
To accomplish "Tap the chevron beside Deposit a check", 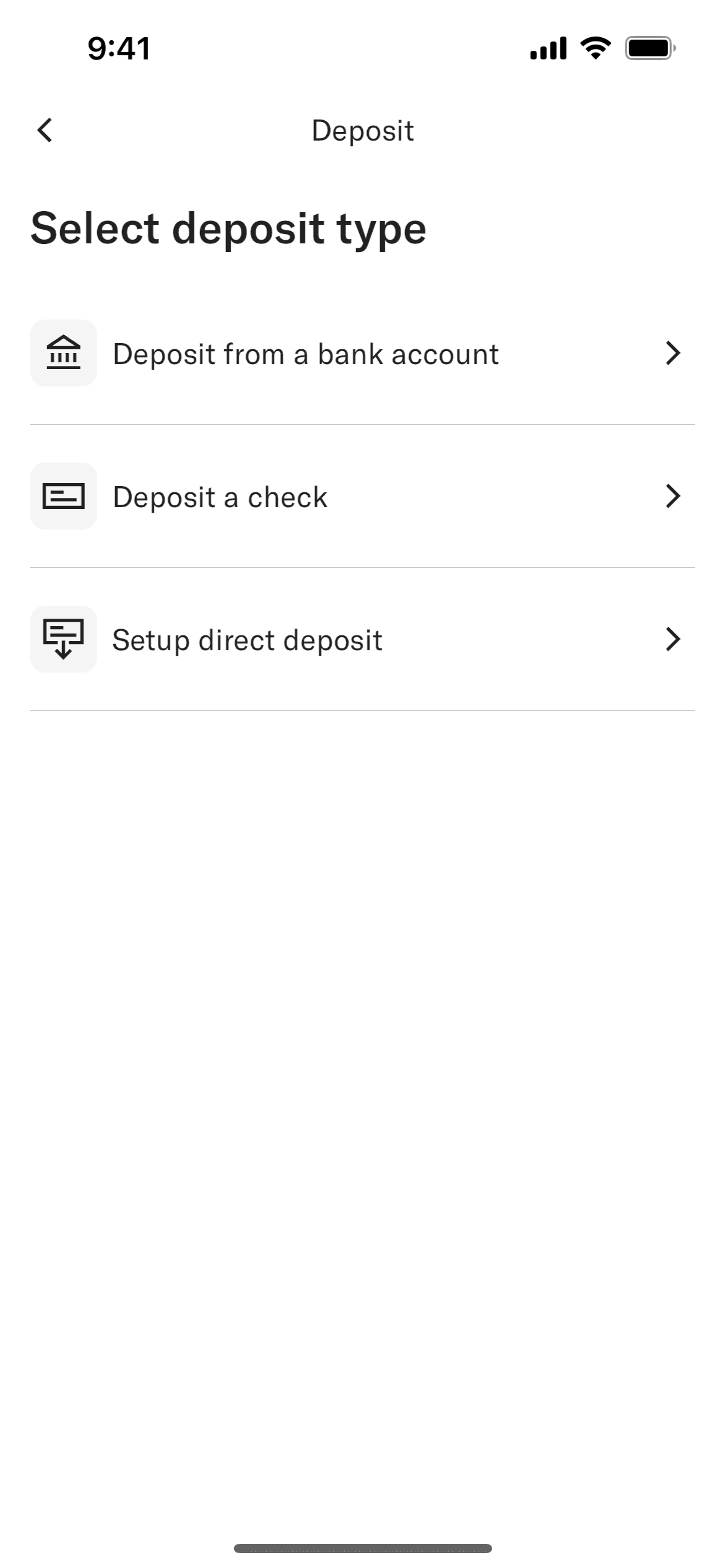I will pyautogui.click(x=674, y=496).
